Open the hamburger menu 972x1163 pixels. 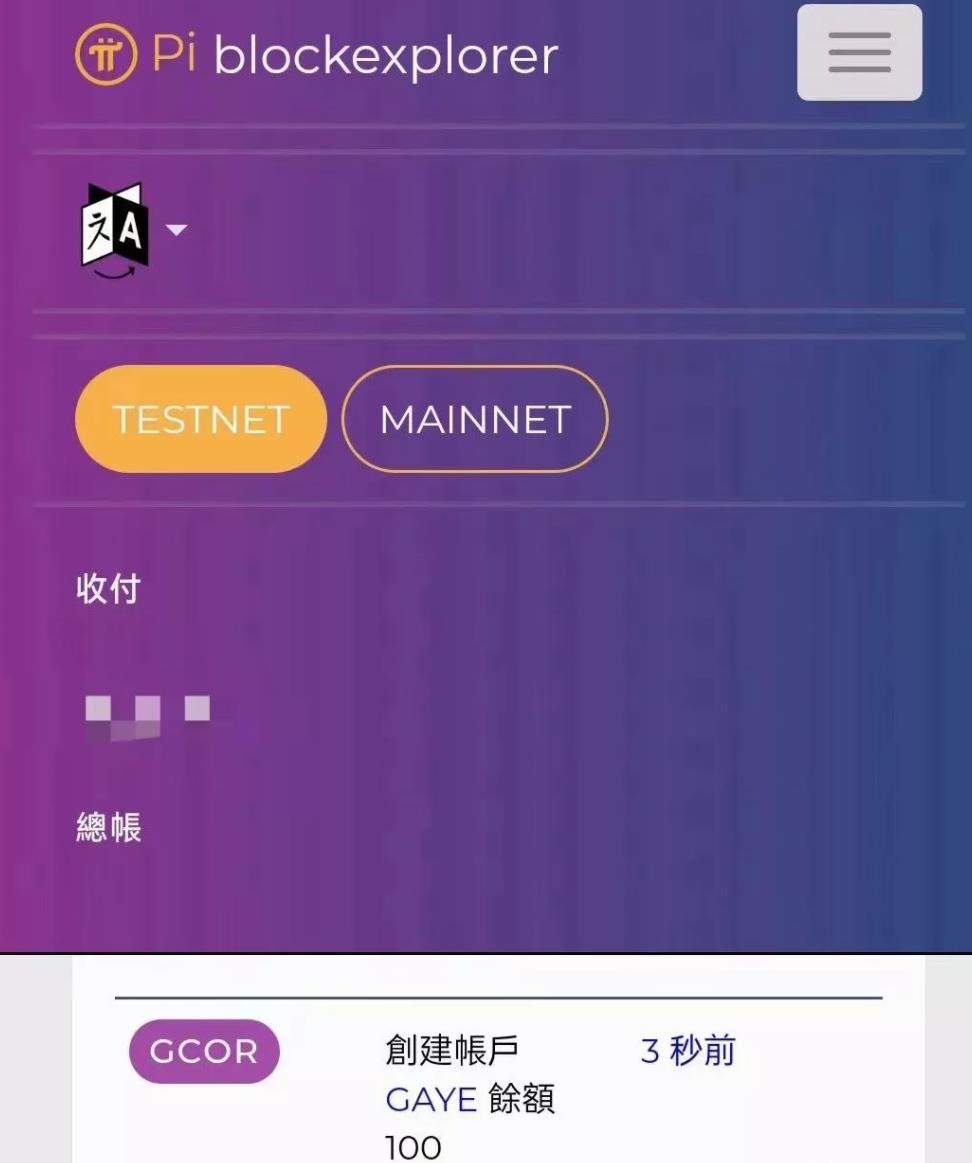click(859, 53)
